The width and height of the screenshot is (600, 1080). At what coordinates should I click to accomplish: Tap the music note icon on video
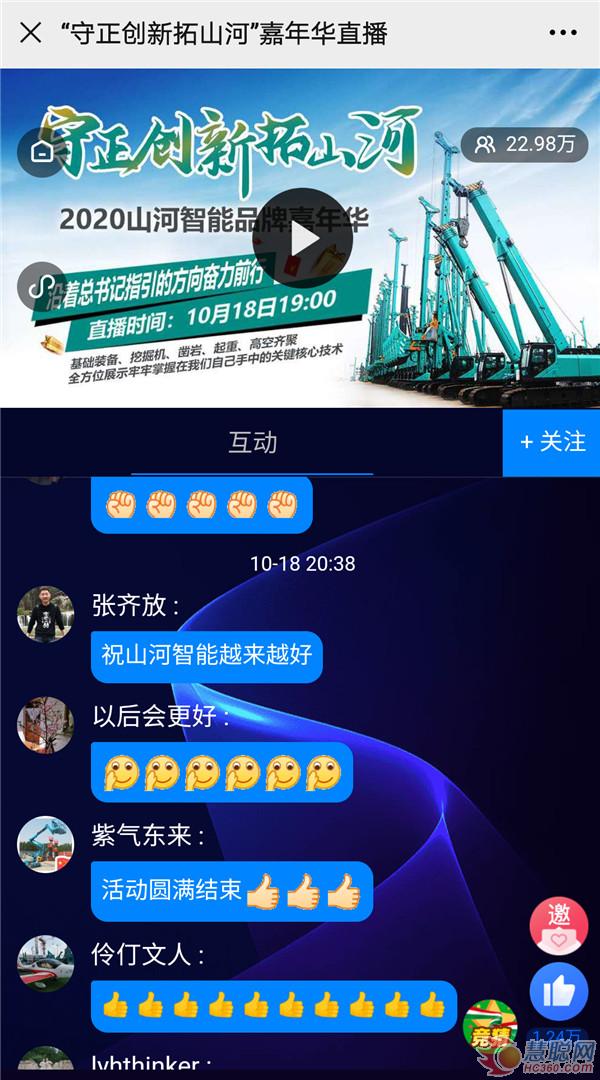click(42, 286)
